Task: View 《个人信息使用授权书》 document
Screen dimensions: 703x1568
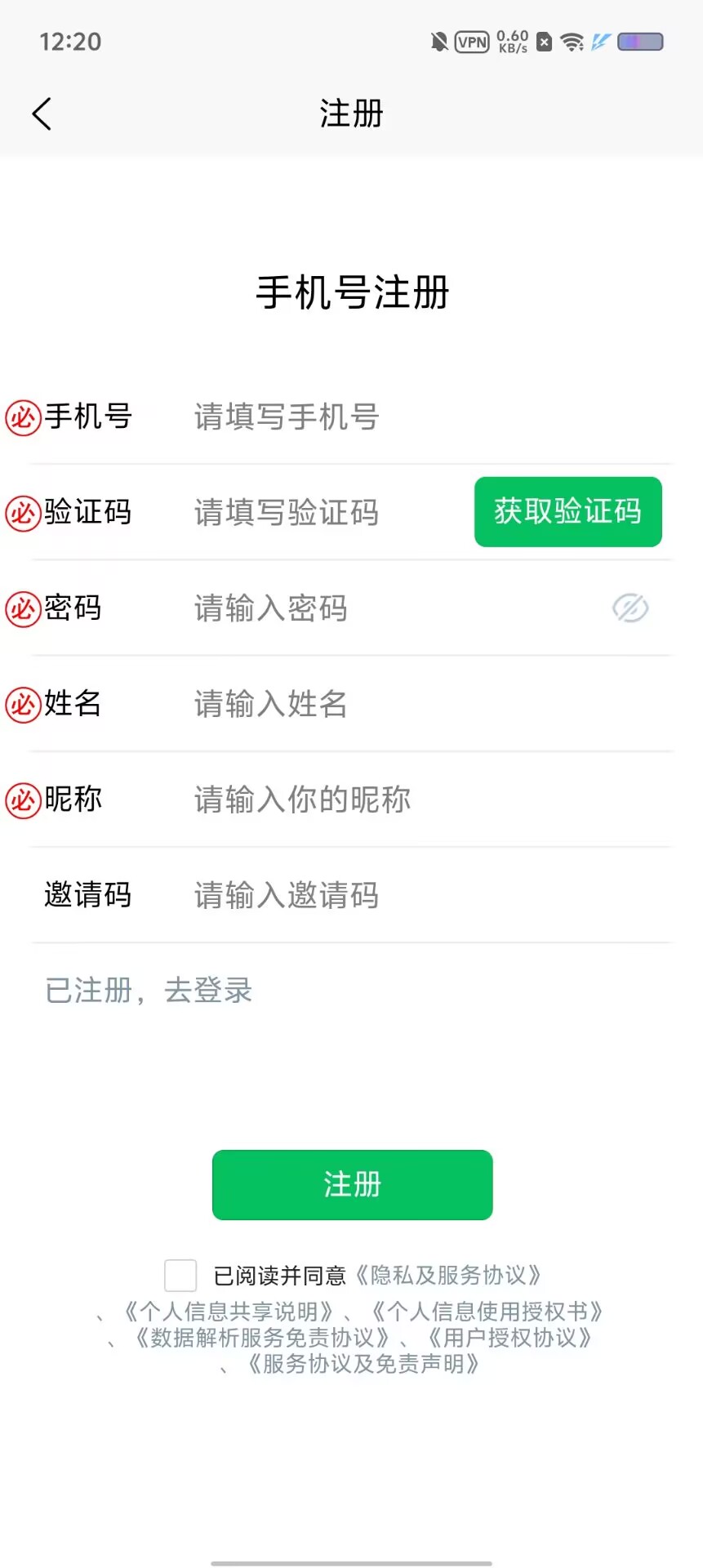Action: click(x=487, y=1312)
